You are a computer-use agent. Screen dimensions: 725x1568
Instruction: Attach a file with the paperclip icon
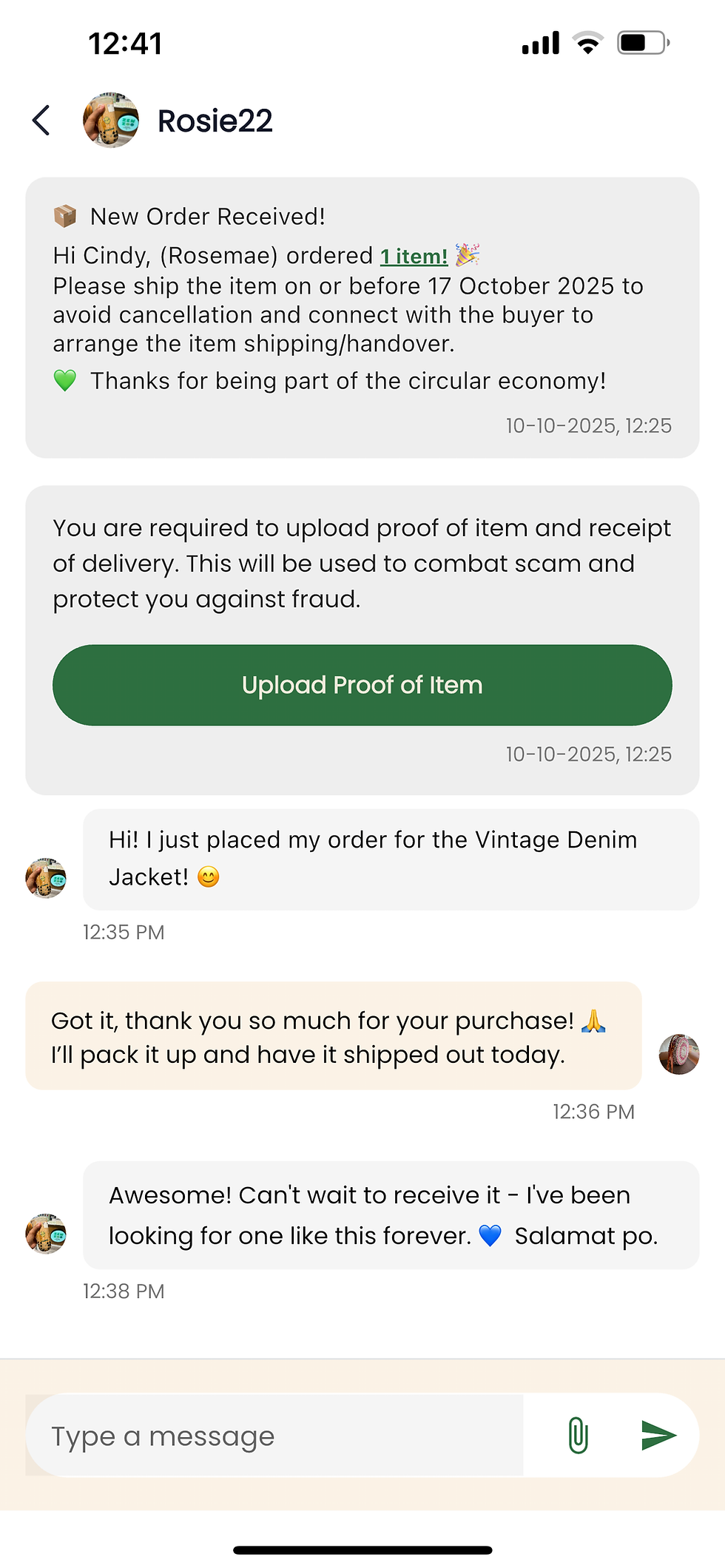578,1436
